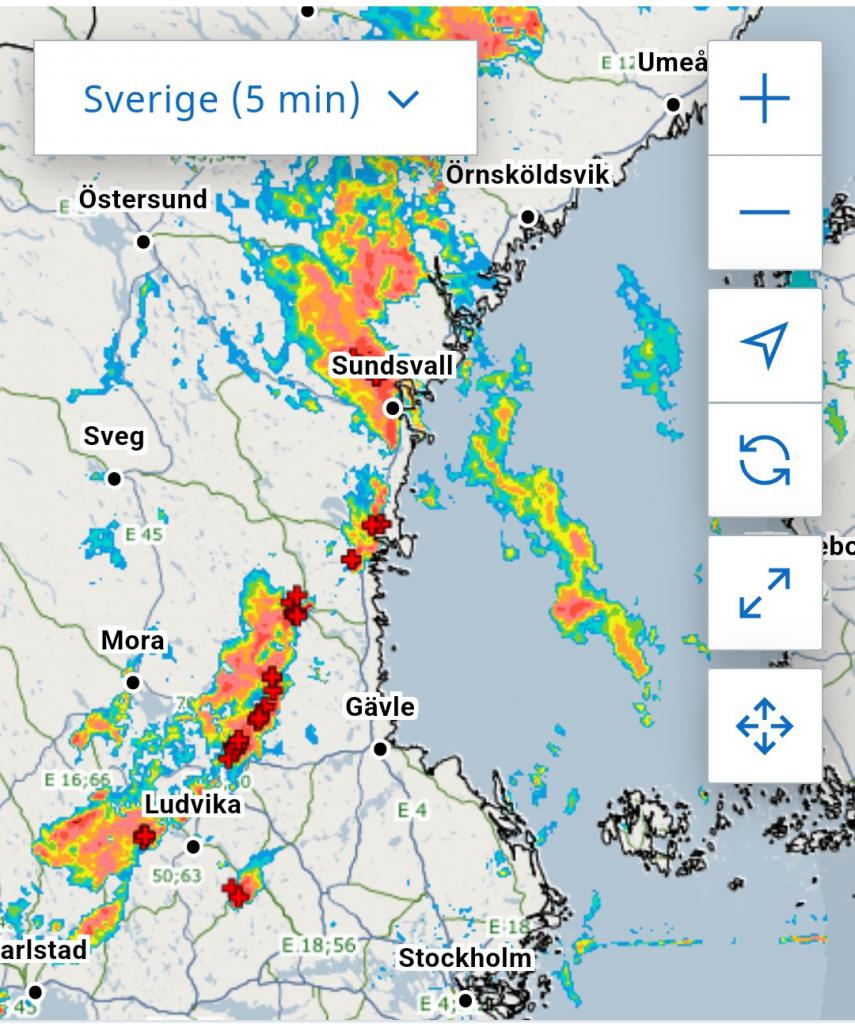
Task: Zoom out on the radar map
Action: 764,212
